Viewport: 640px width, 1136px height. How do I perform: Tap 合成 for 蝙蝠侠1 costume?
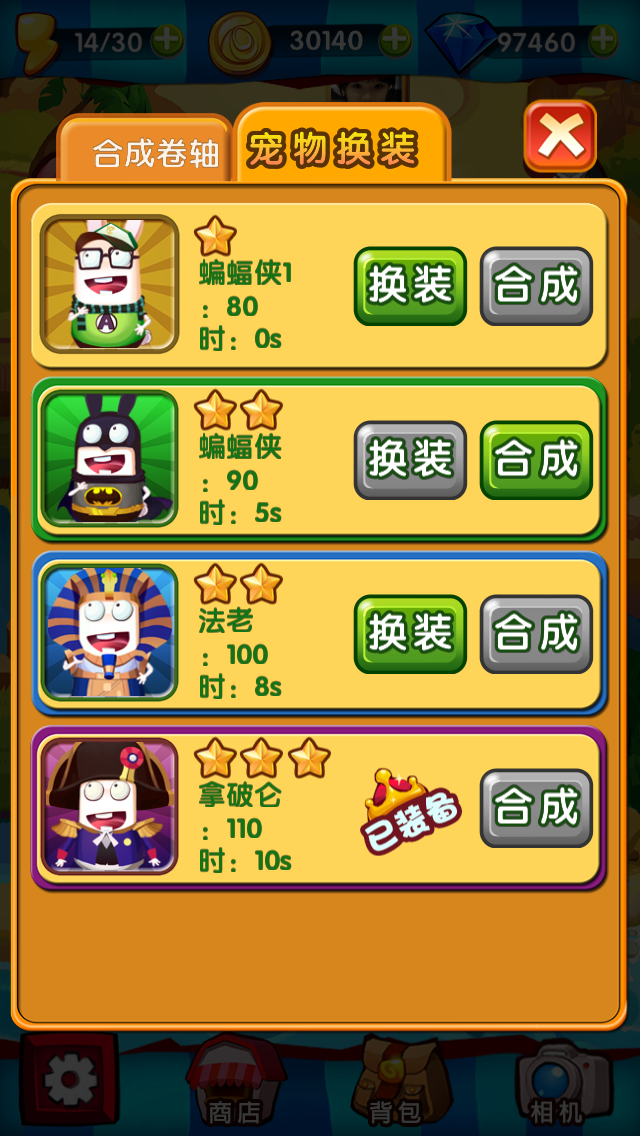(x=536, y=286)
